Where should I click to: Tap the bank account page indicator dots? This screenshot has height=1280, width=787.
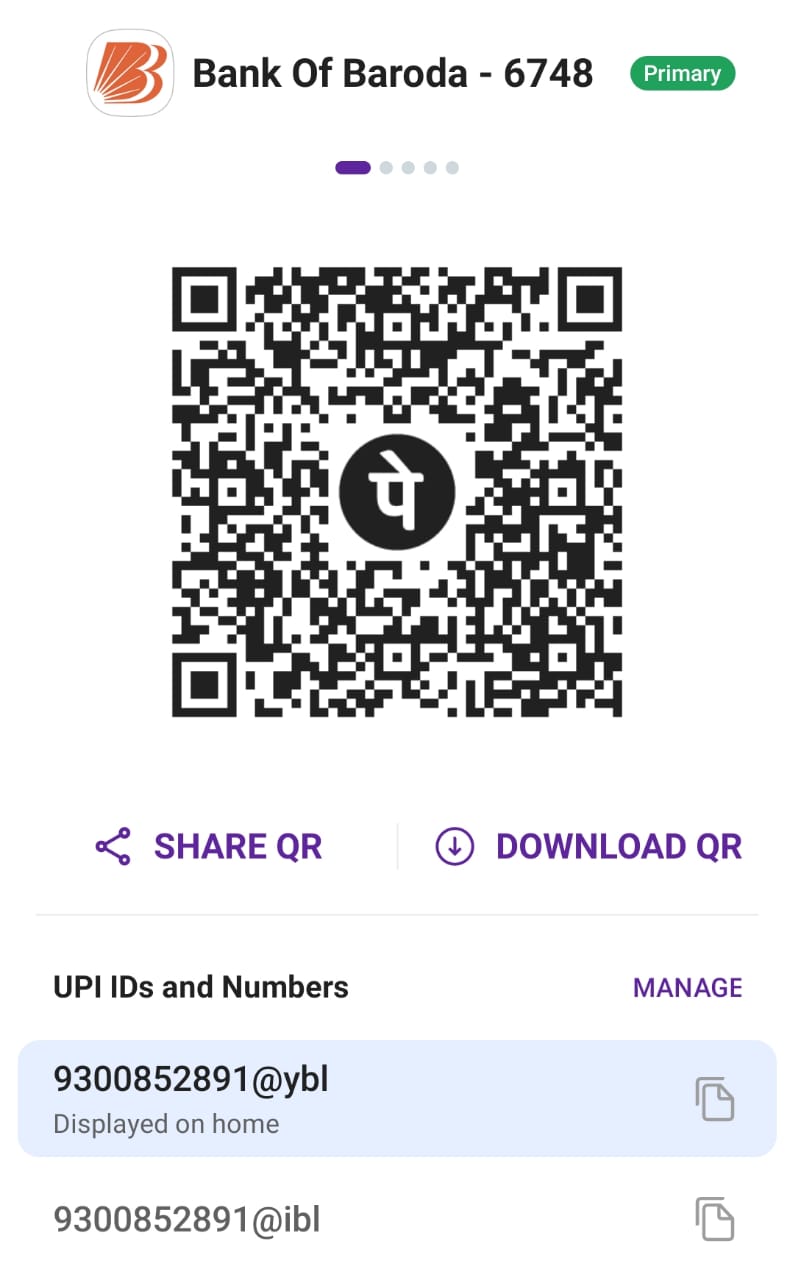[397, 168]
